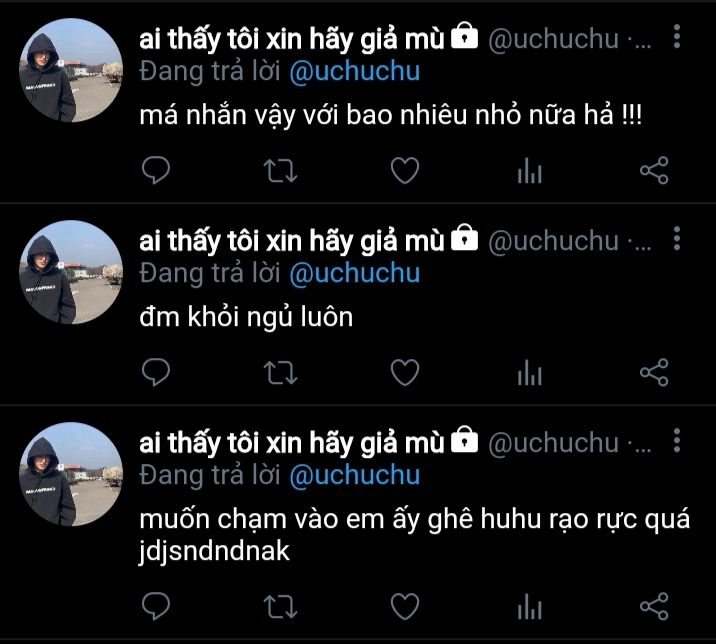View analytics of the 'má nhắn vậy' tweet
This screenshot has width=716, height=644.
[530, 170]
